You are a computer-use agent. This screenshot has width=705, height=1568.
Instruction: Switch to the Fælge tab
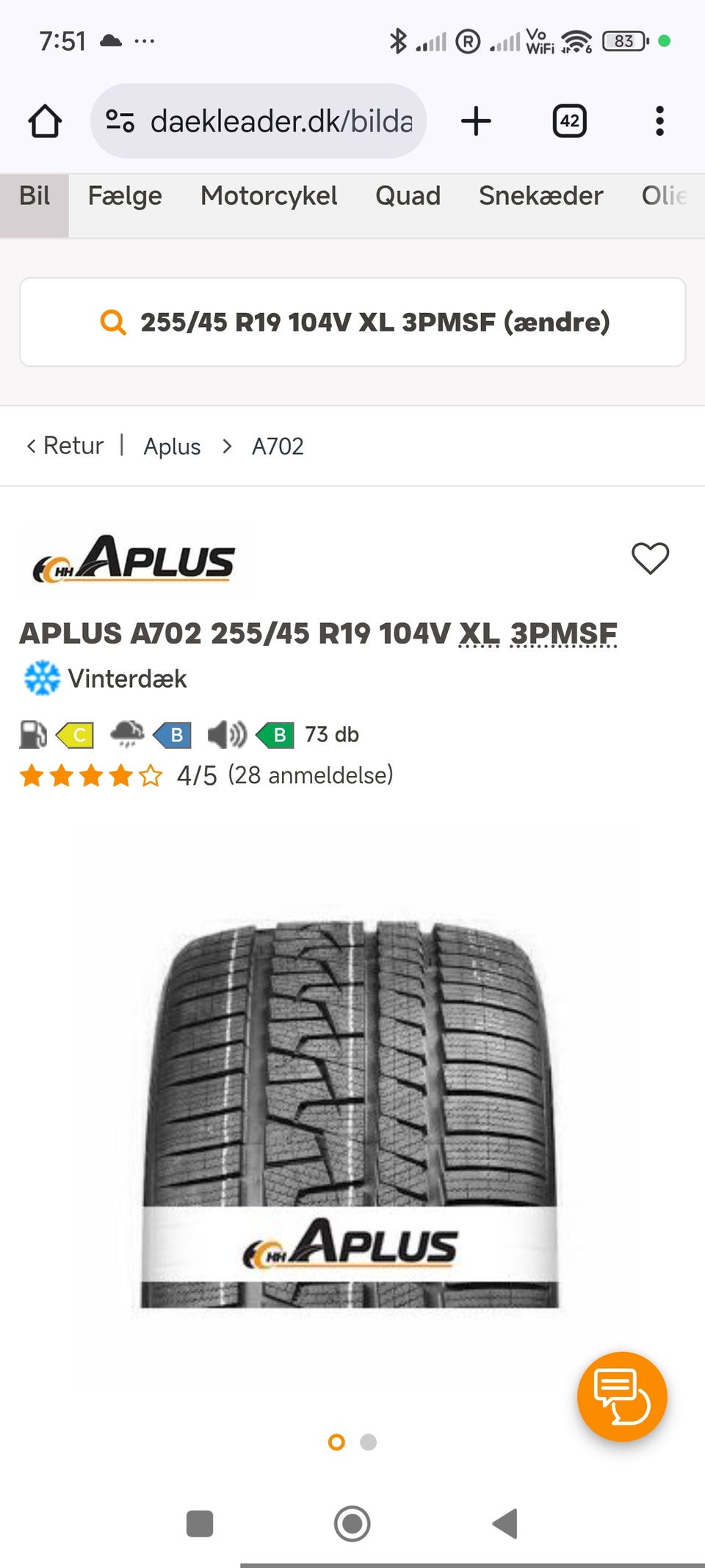coord(125,196)
